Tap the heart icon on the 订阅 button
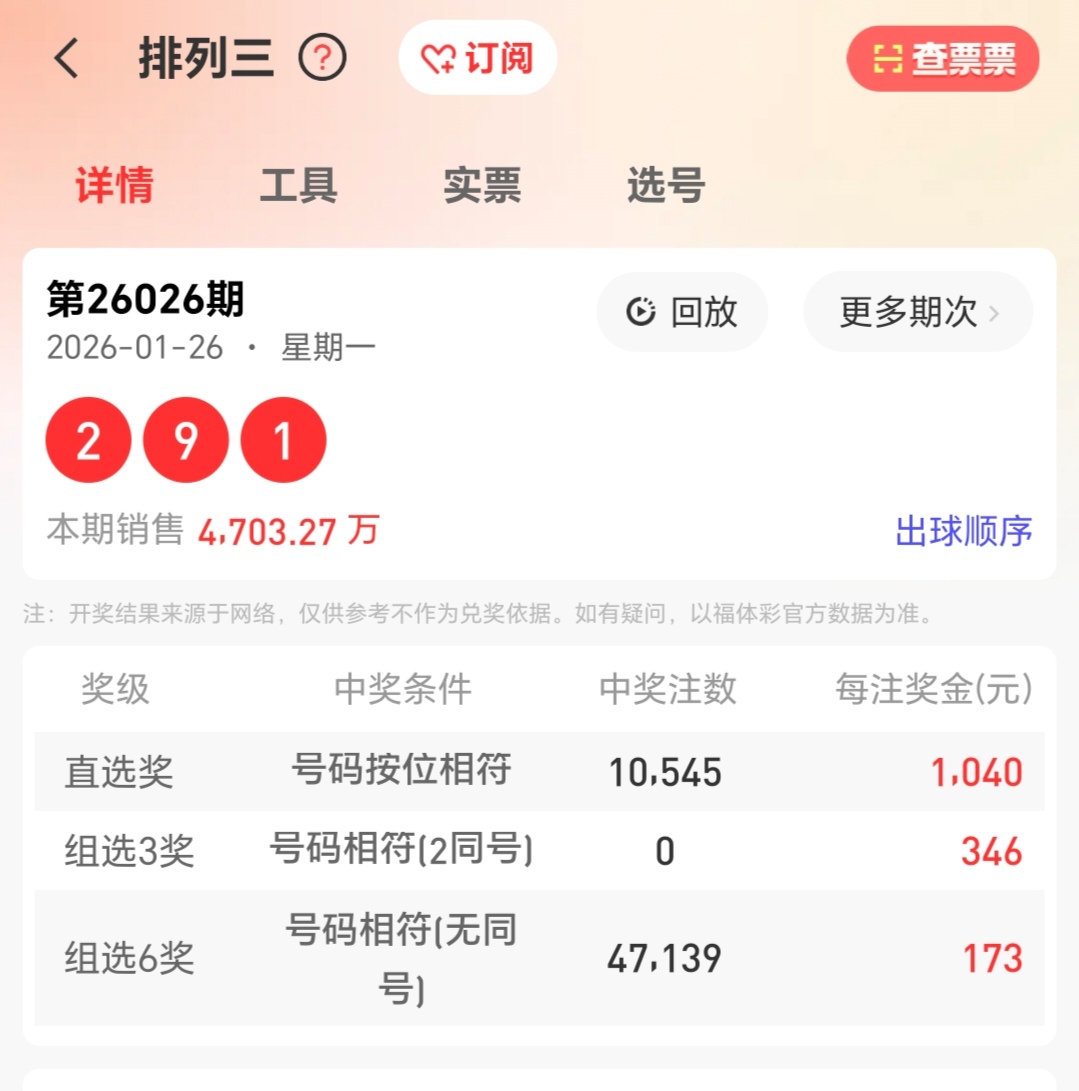 [x=437, y=58]
